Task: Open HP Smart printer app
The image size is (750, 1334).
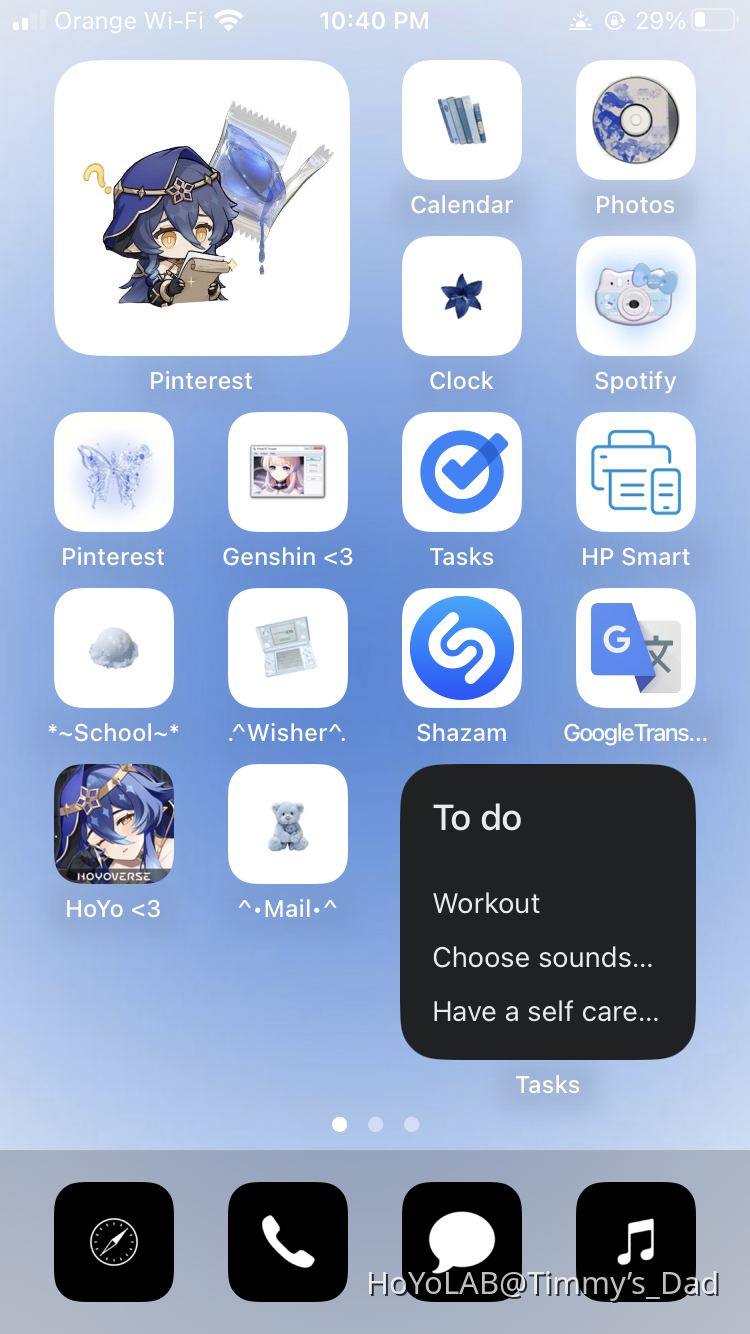Action: pyautogui.click(x=635, y=472)
